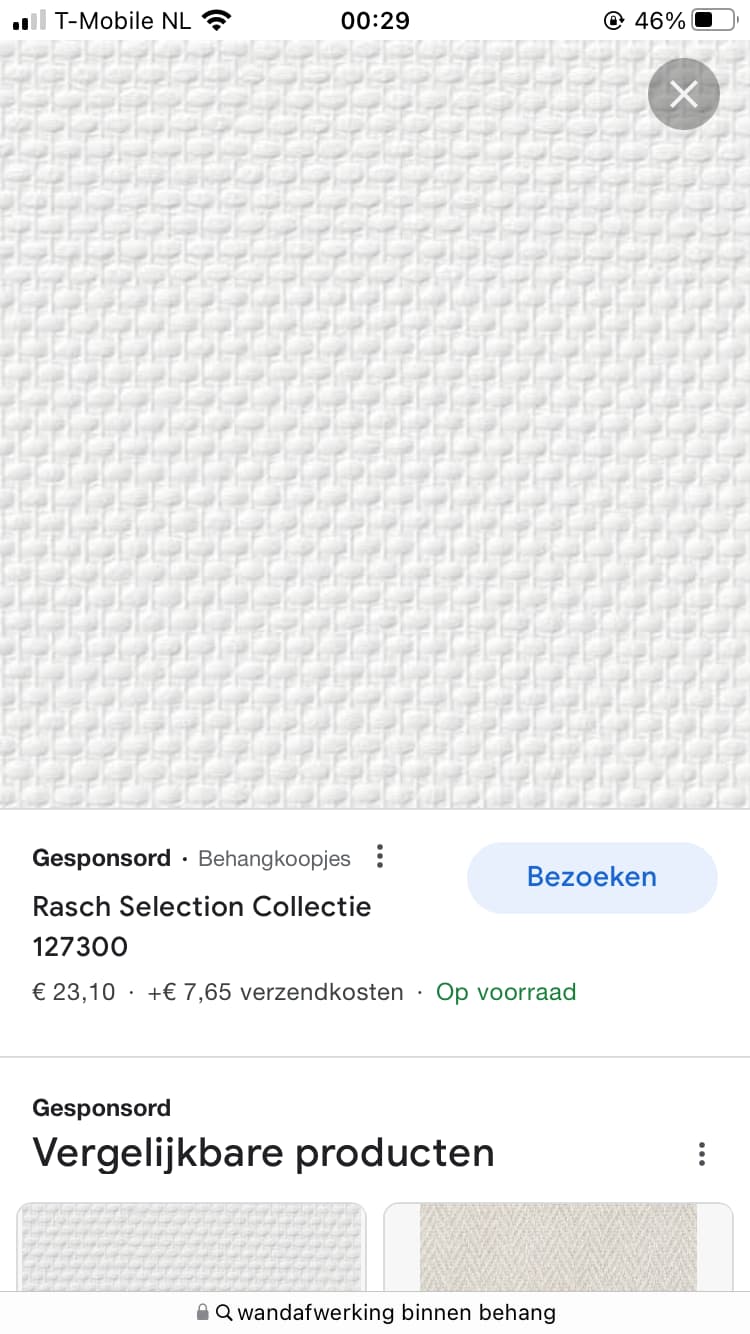Open the options menu next to Behangkoopjes
This screenshot has width=750, height=1334.
pyautogui.click(x=379, y=857)
